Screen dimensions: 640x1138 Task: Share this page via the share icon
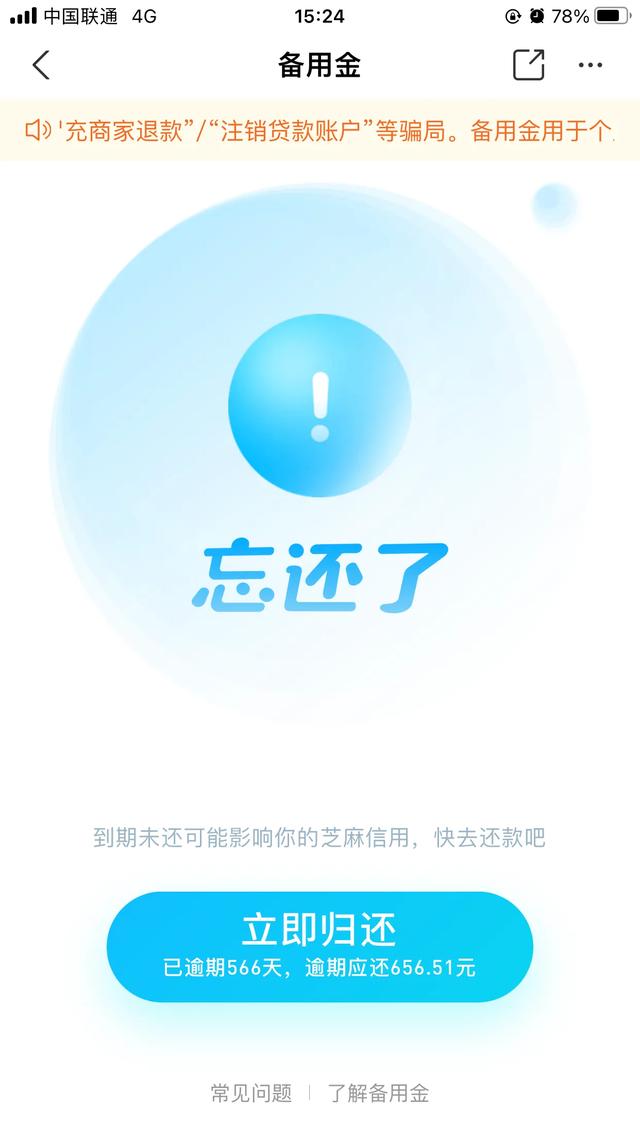click(x=529, y=65)
